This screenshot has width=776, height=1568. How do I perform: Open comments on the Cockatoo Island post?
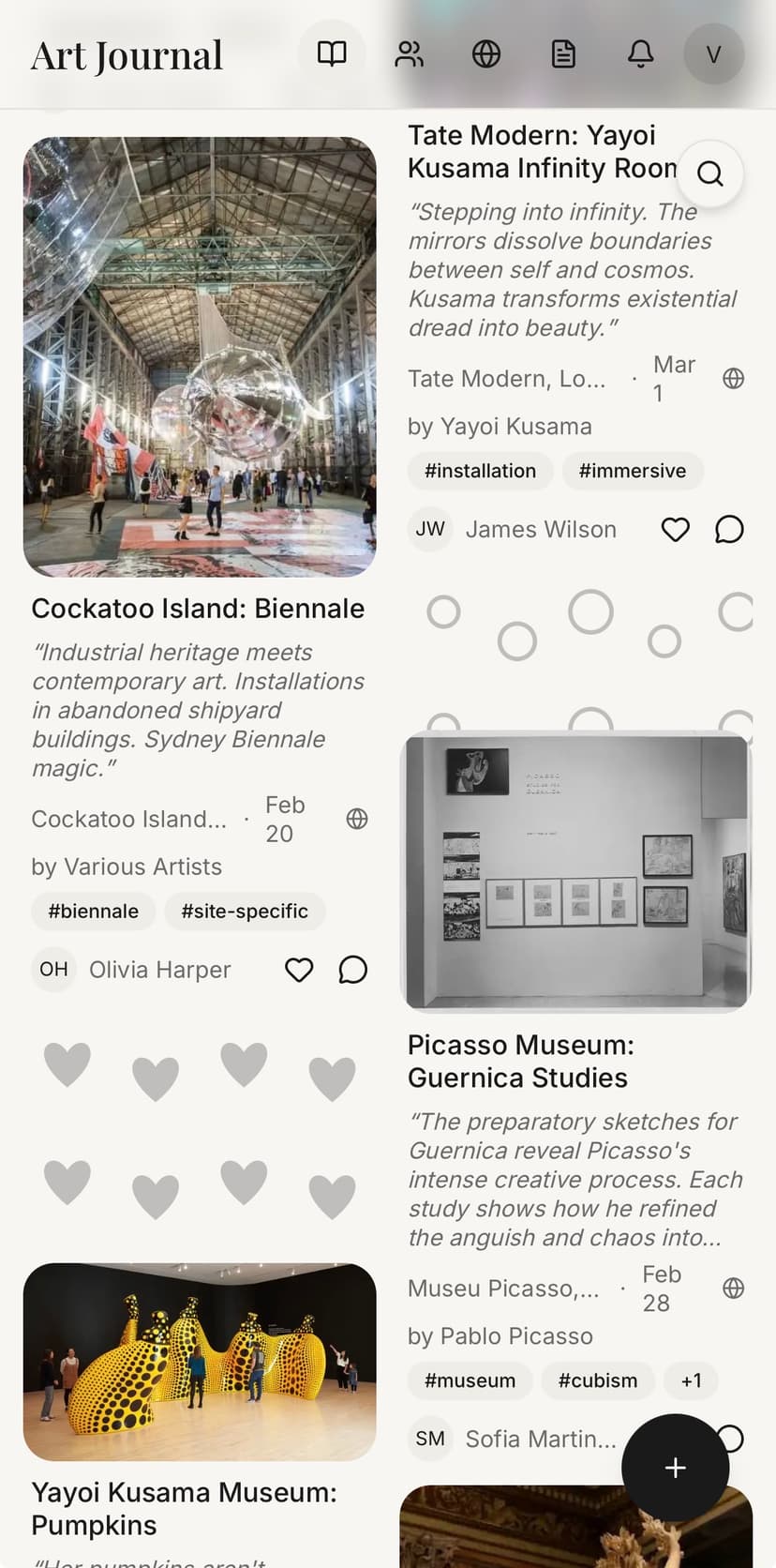click(x=352, y=970)
